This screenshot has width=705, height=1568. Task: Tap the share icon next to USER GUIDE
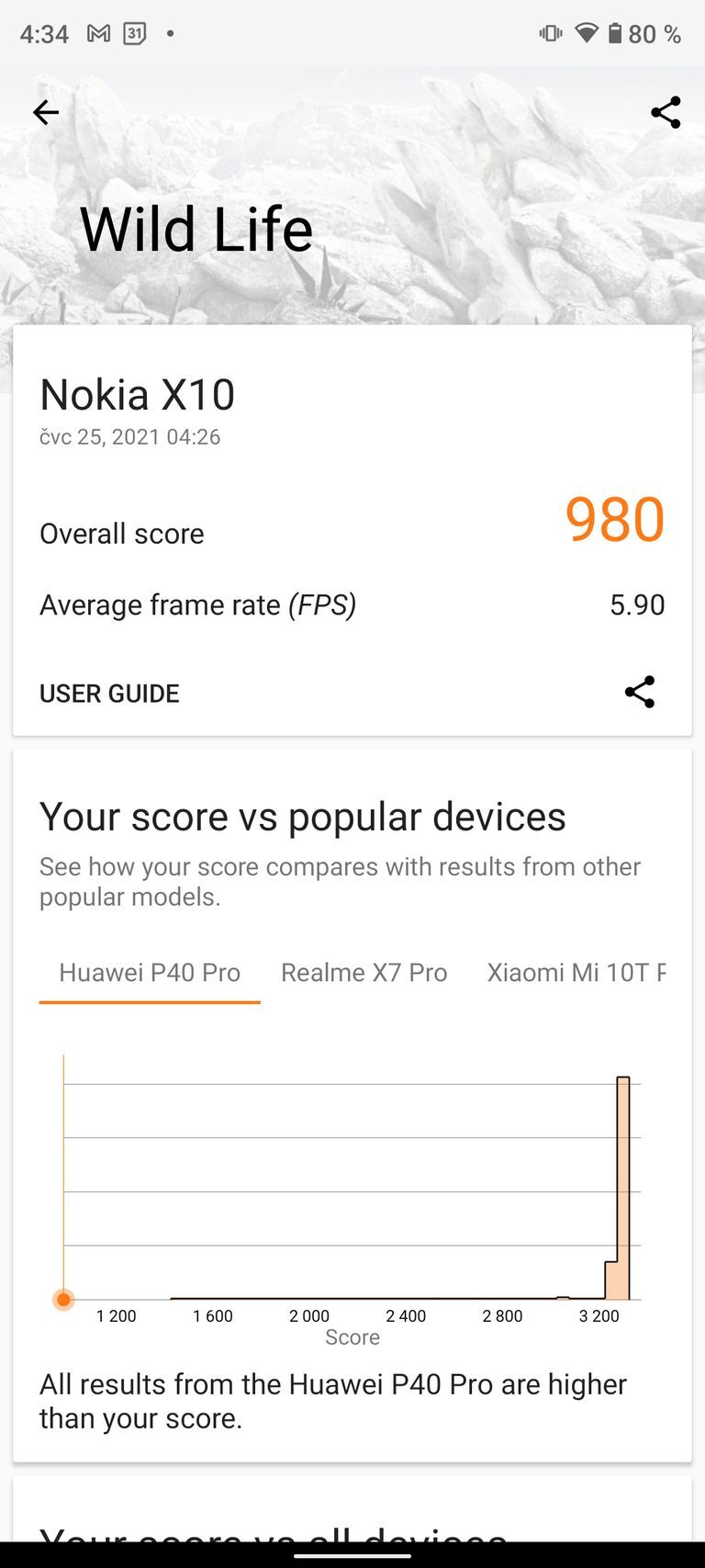click(x=639, y=693)
